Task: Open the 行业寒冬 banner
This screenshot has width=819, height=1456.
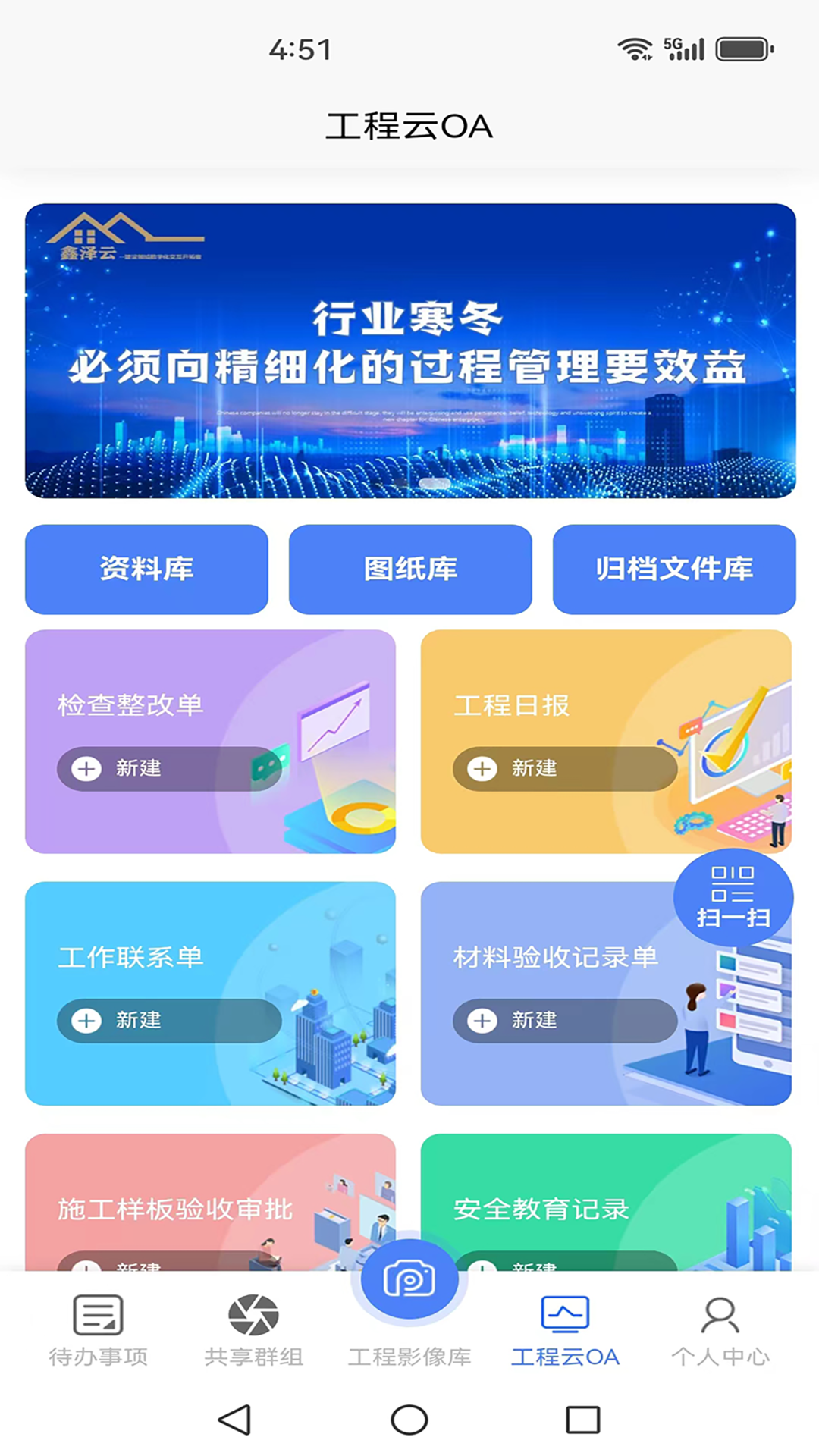Action: click(x=410, y=350)
